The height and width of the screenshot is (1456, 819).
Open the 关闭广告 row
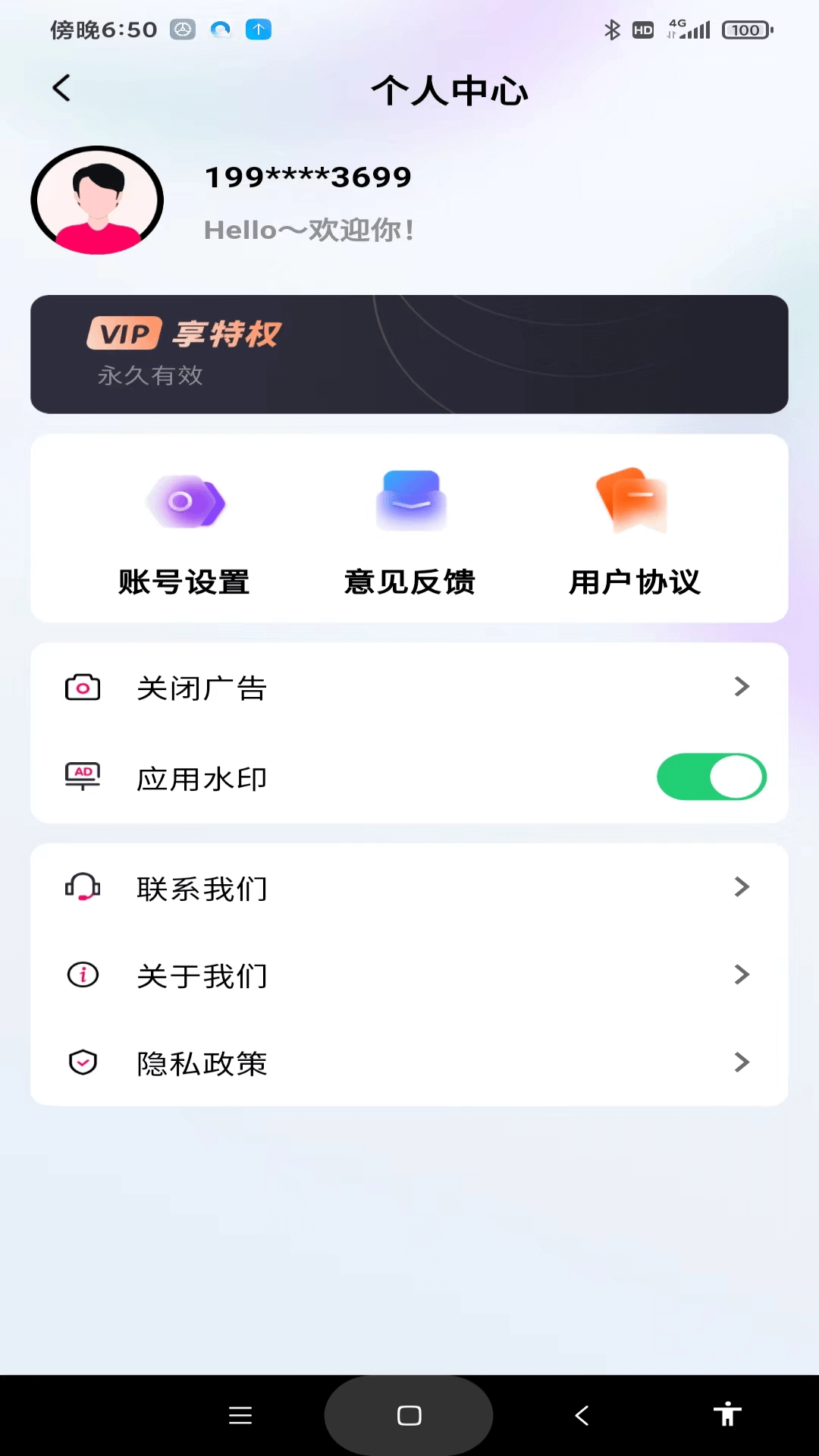pos(409,688)
